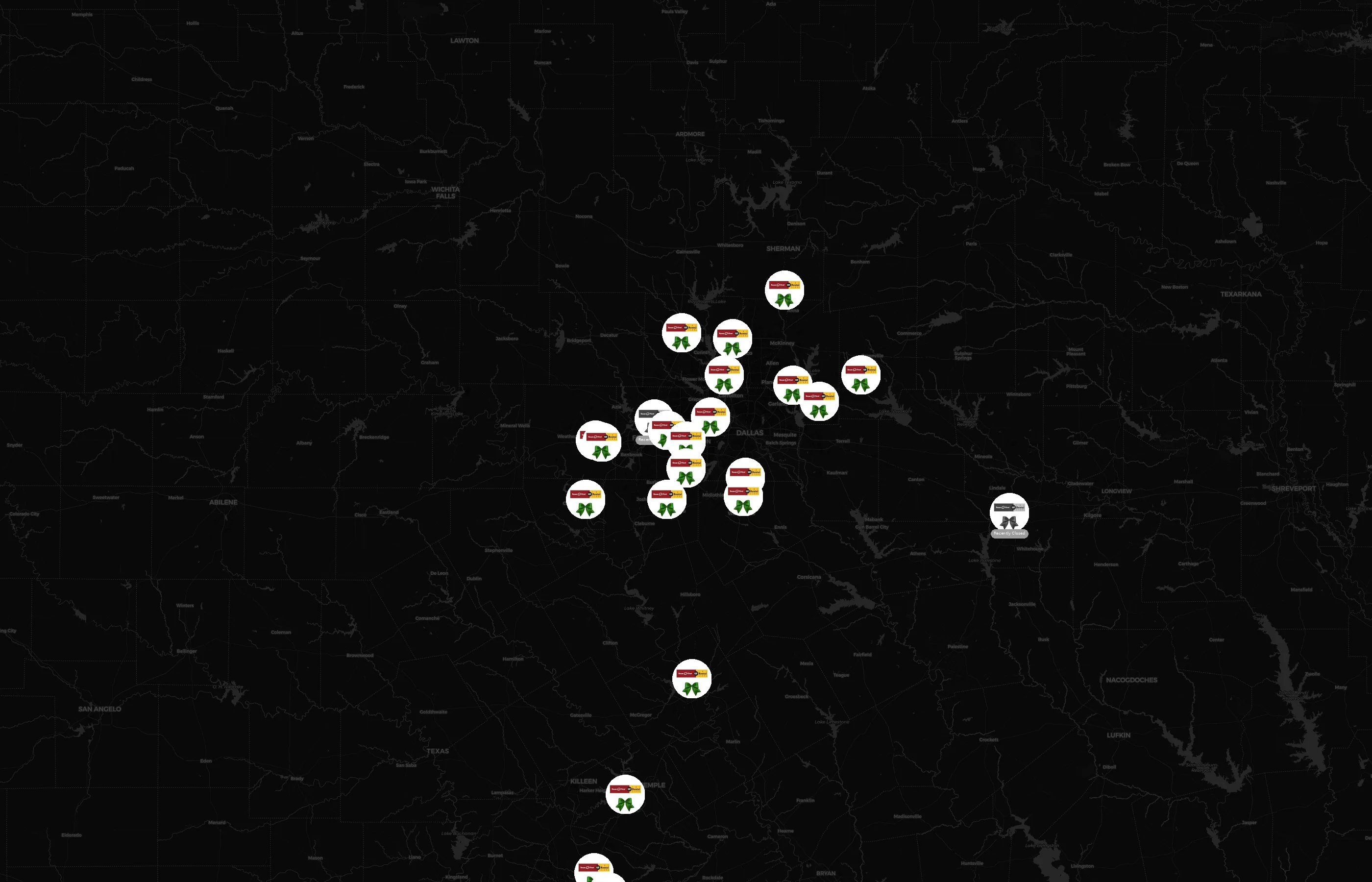Open the store marker just above Carrollton
Viewport: 1372px width, 882px height.
pyautogui.click(x=724, y=376)
